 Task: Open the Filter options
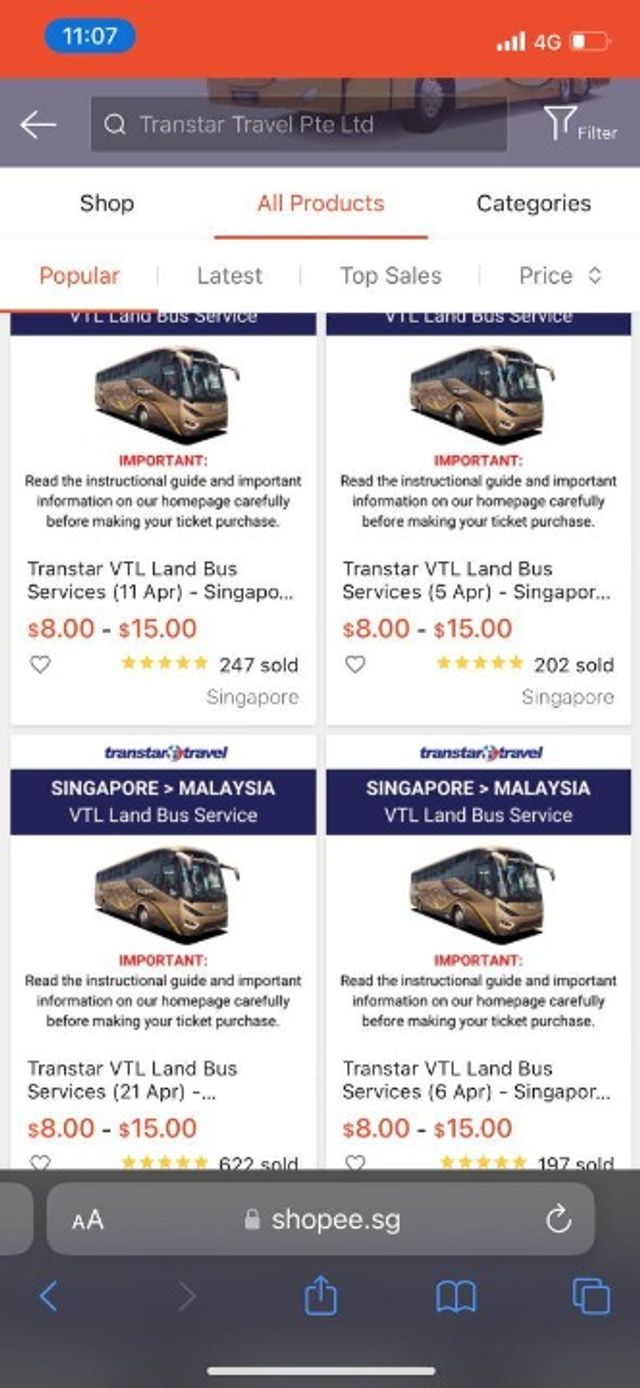click(579, 125)
